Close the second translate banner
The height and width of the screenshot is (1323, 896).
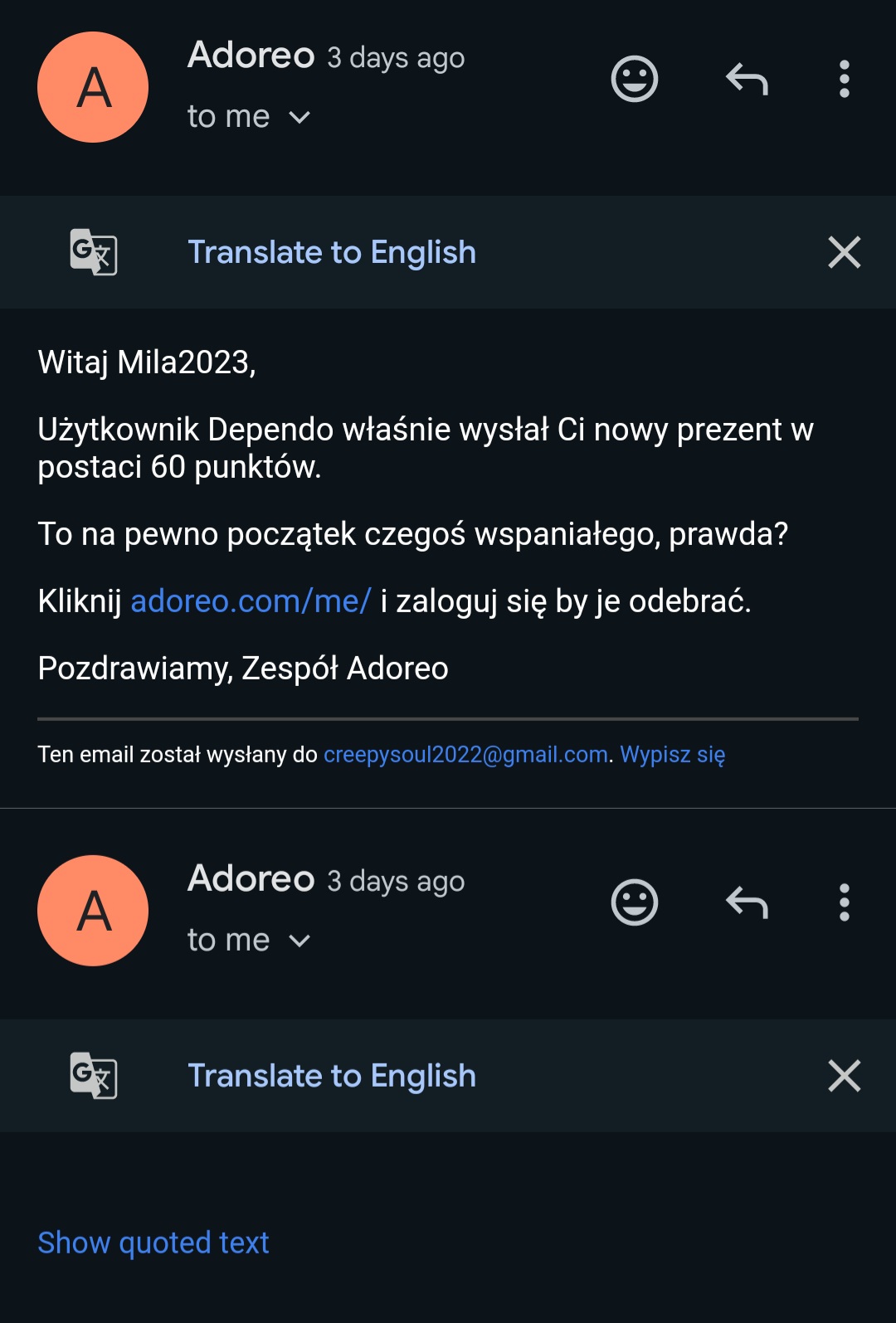[x=844, y=1076]
